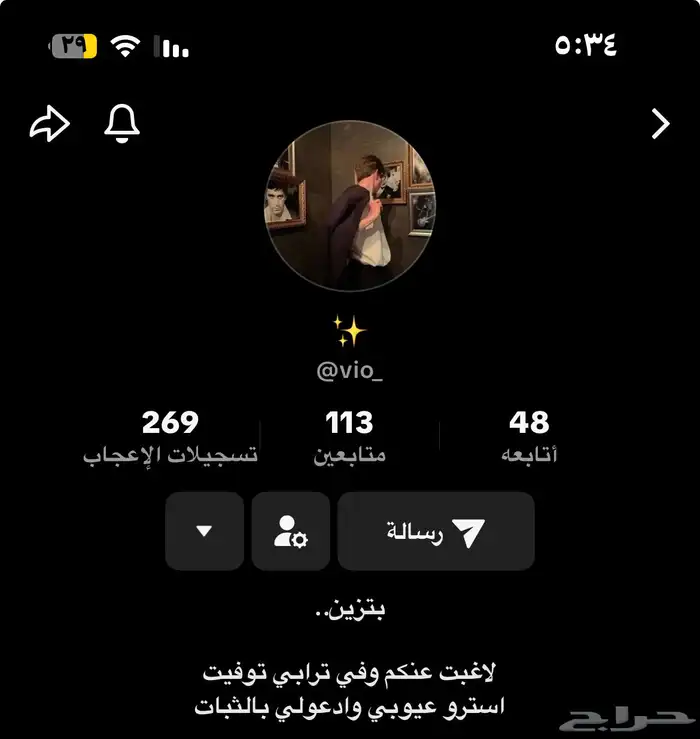The width and height of the screenshot is (700, 739).
Task: Share this profile with the arrow icon
Action: pos(49,124)
